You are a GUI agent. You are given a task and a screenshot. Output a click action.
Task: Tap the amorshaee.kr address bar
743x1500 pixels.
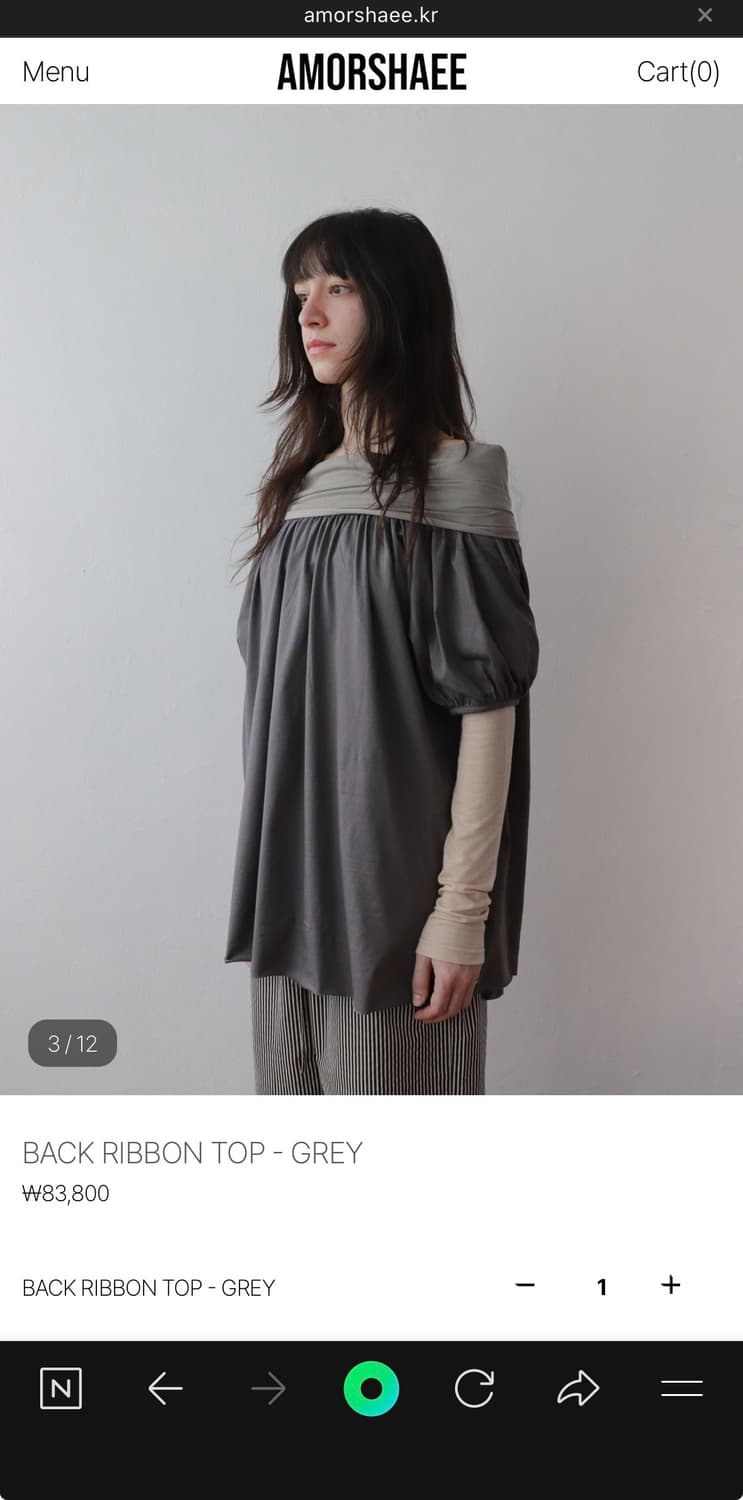point(371,16)
